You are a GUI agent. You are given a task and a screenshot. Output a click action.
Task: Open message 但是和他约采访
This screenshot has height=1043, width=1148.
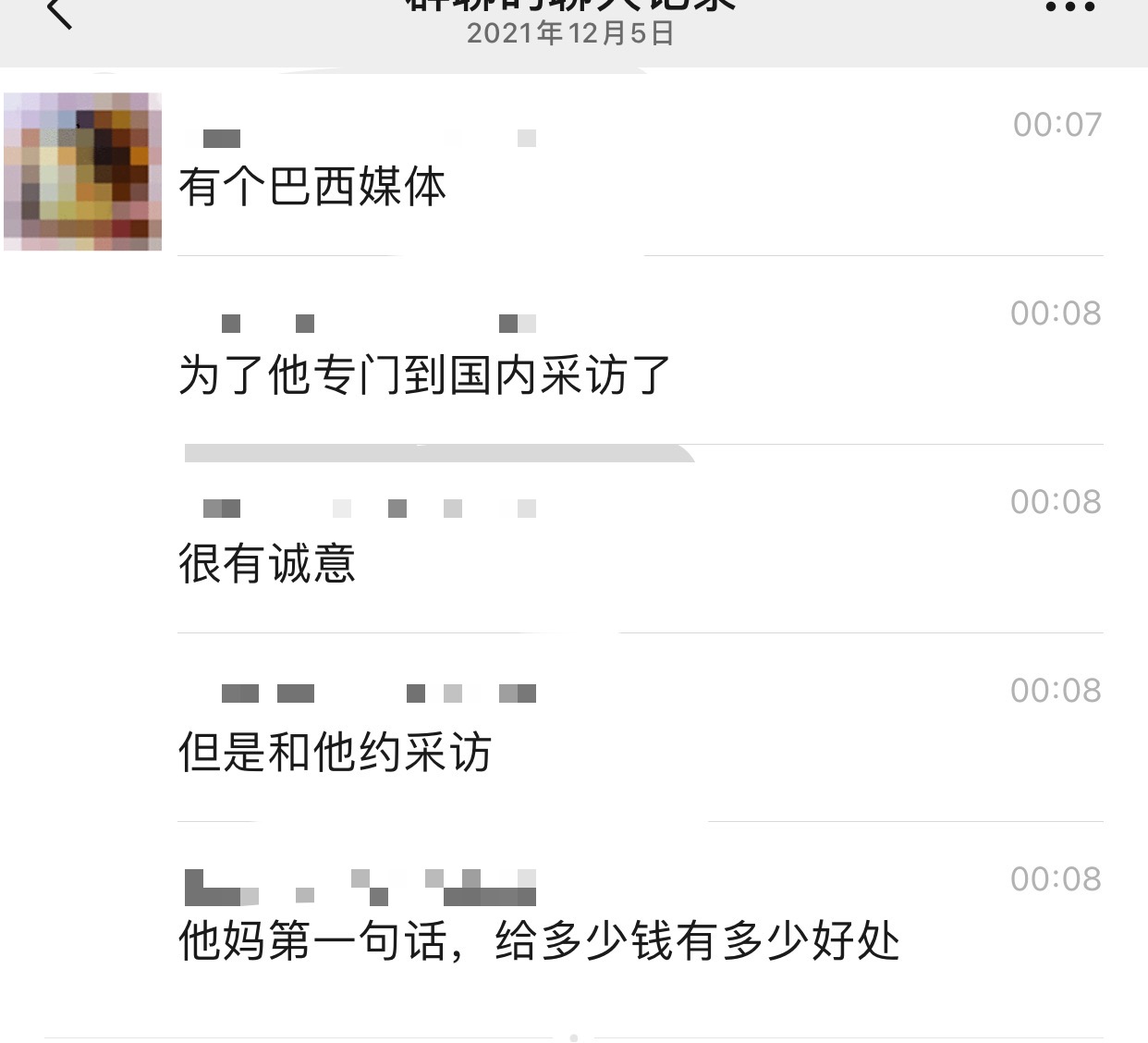335,752
